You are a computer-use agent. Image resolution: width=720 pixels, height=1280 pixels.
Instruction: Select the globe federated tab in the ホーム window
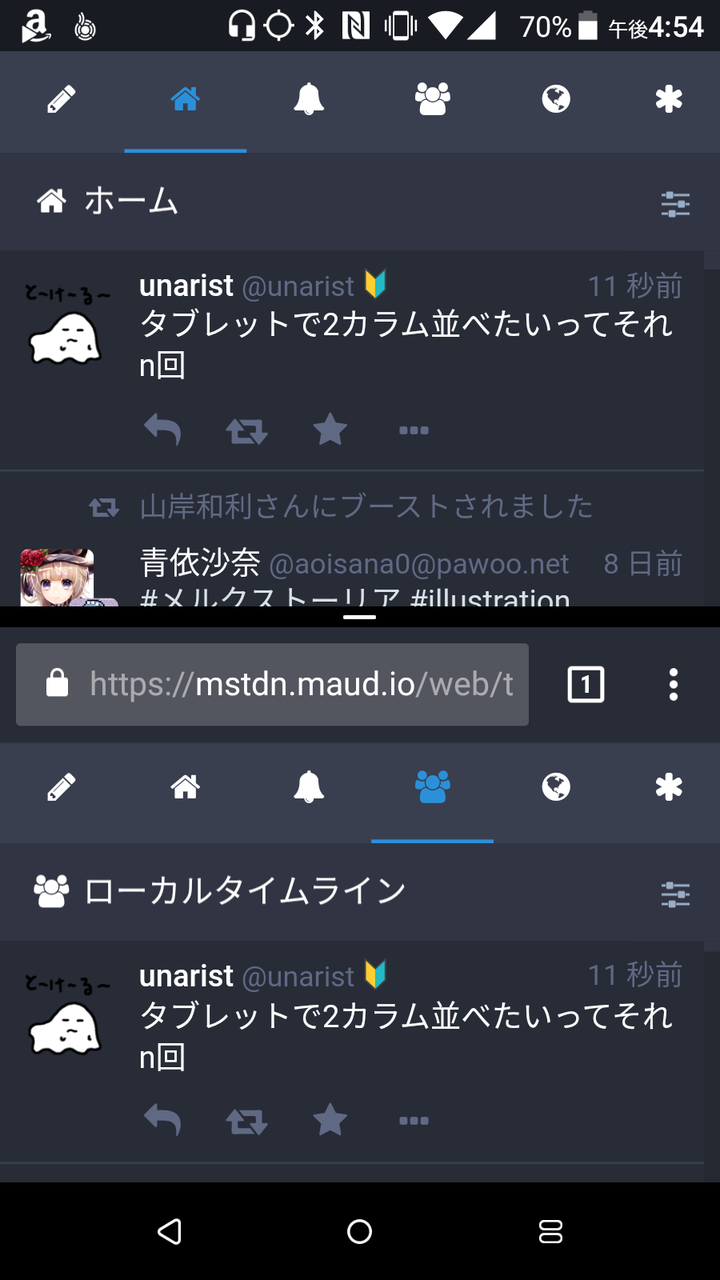556,100
